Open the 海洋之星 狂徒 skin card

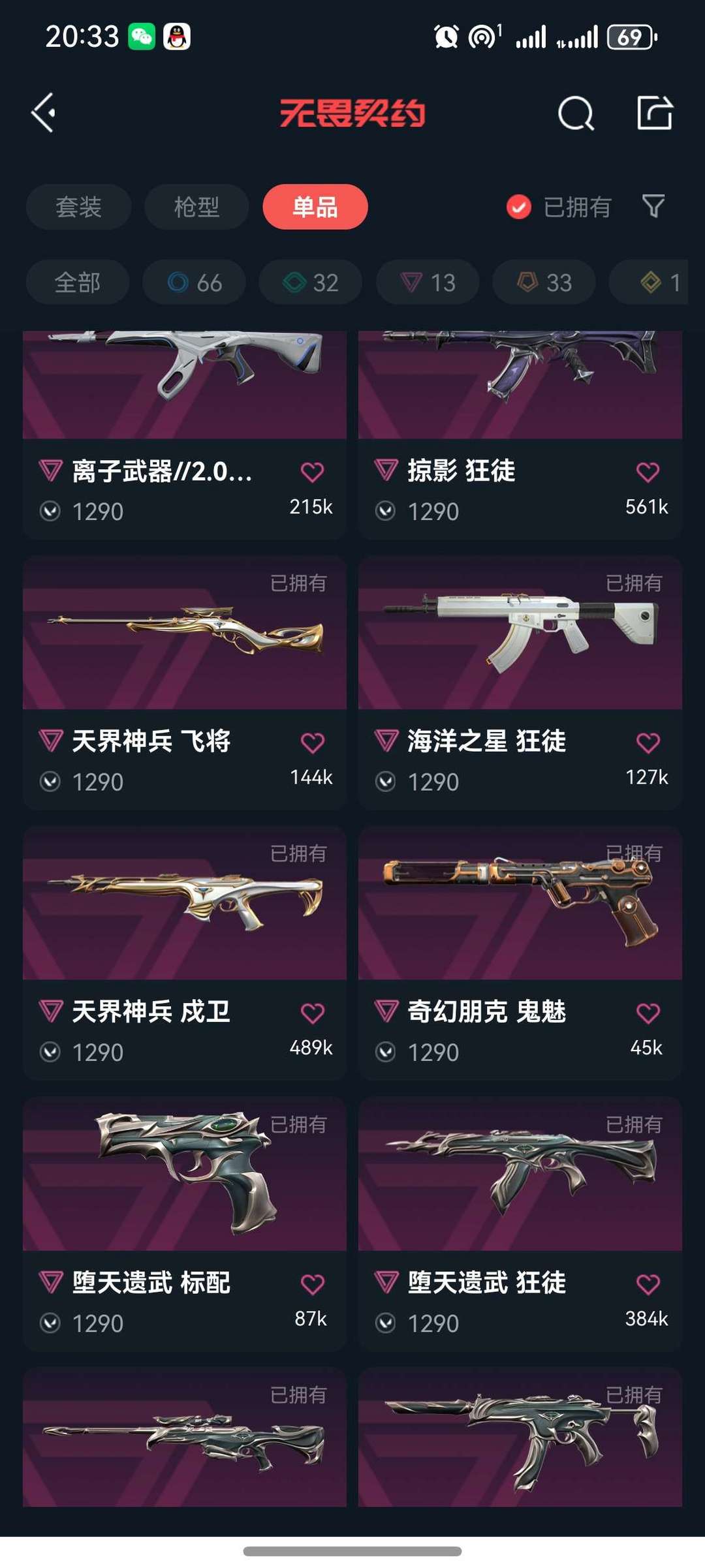coord(520,683)
